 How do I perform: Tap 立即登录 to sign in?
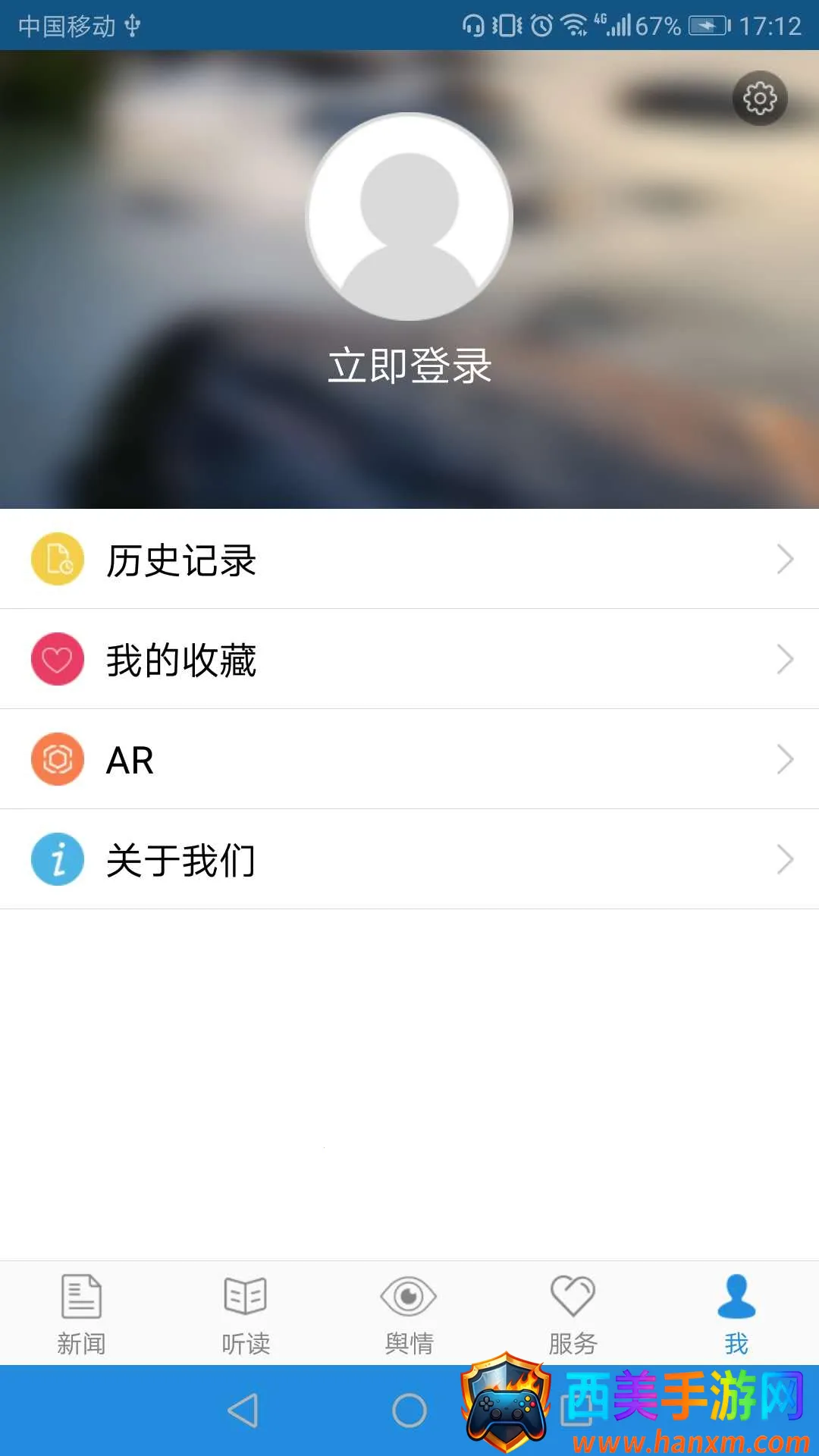(x=409, y=366)
